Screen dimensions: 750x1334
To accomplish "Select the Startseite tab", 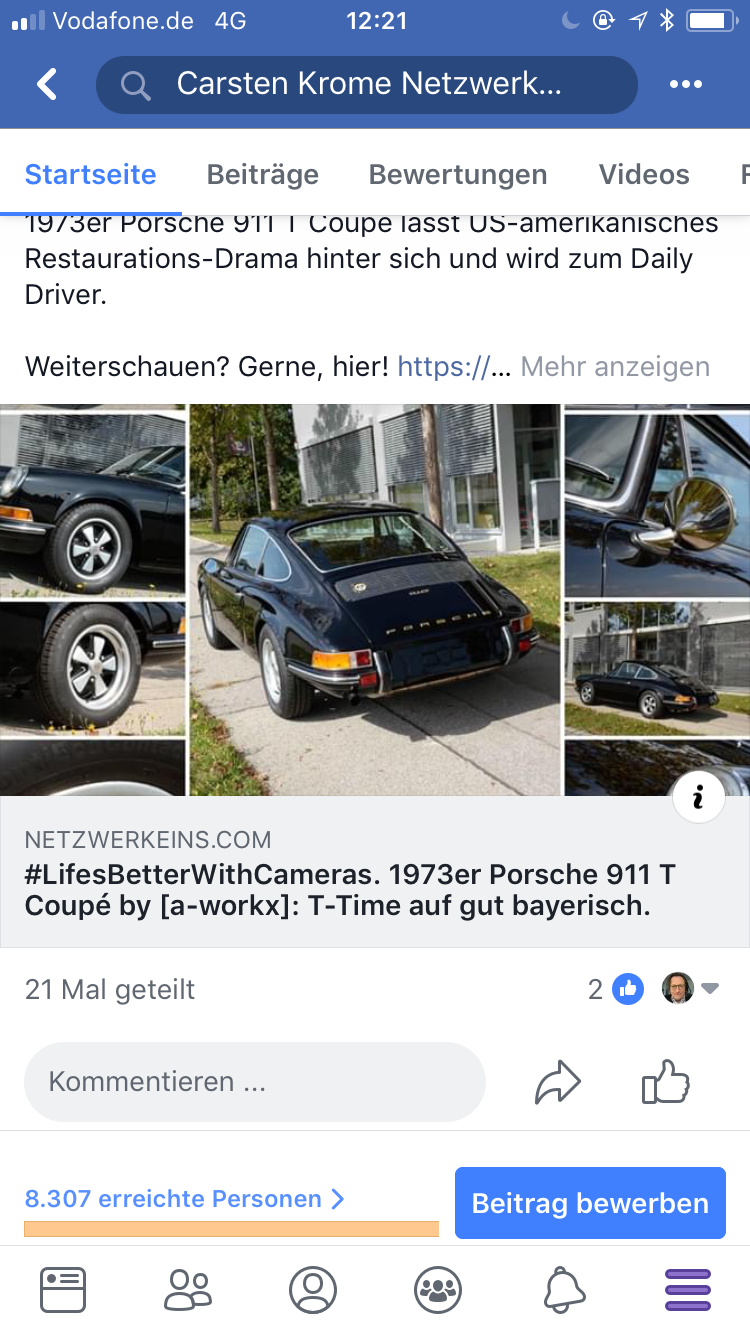I will [x=91, y=174].
